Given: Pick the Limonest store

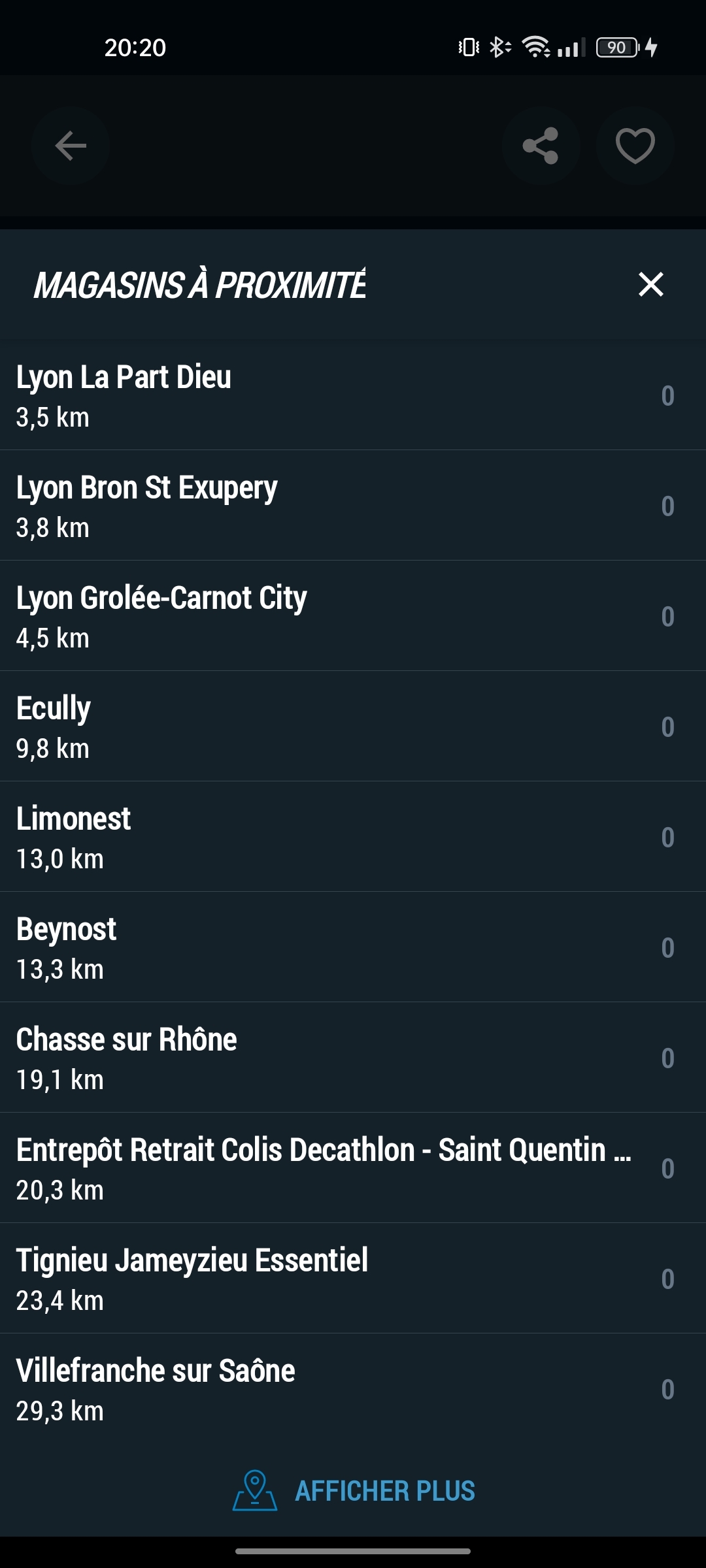Looking at the screenshot, I should point(353,837).
